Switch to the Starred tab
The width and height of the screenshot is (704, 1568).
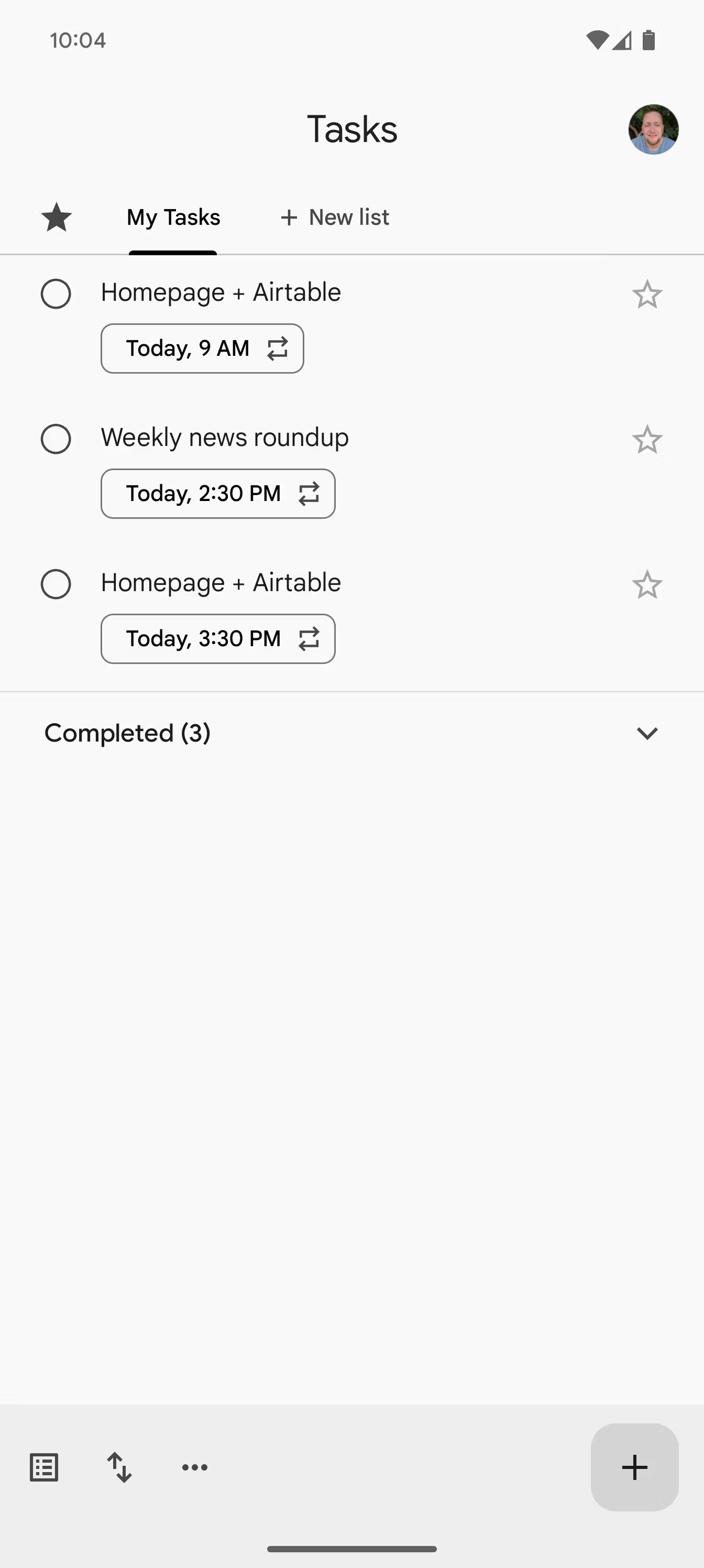56,217
